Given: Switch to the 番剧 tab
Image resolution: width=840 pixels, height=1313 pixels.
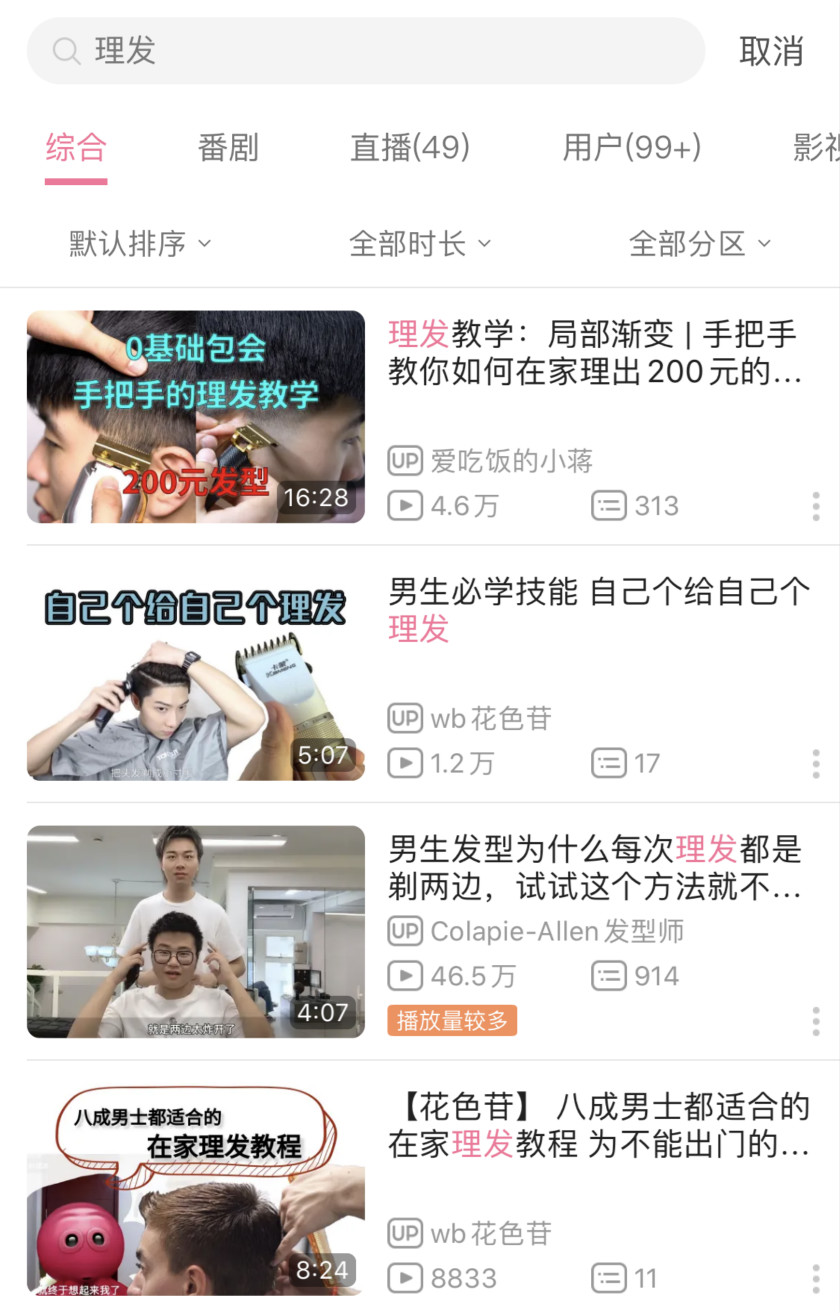Looking at the screenshot, I should [x=228, y=148].
